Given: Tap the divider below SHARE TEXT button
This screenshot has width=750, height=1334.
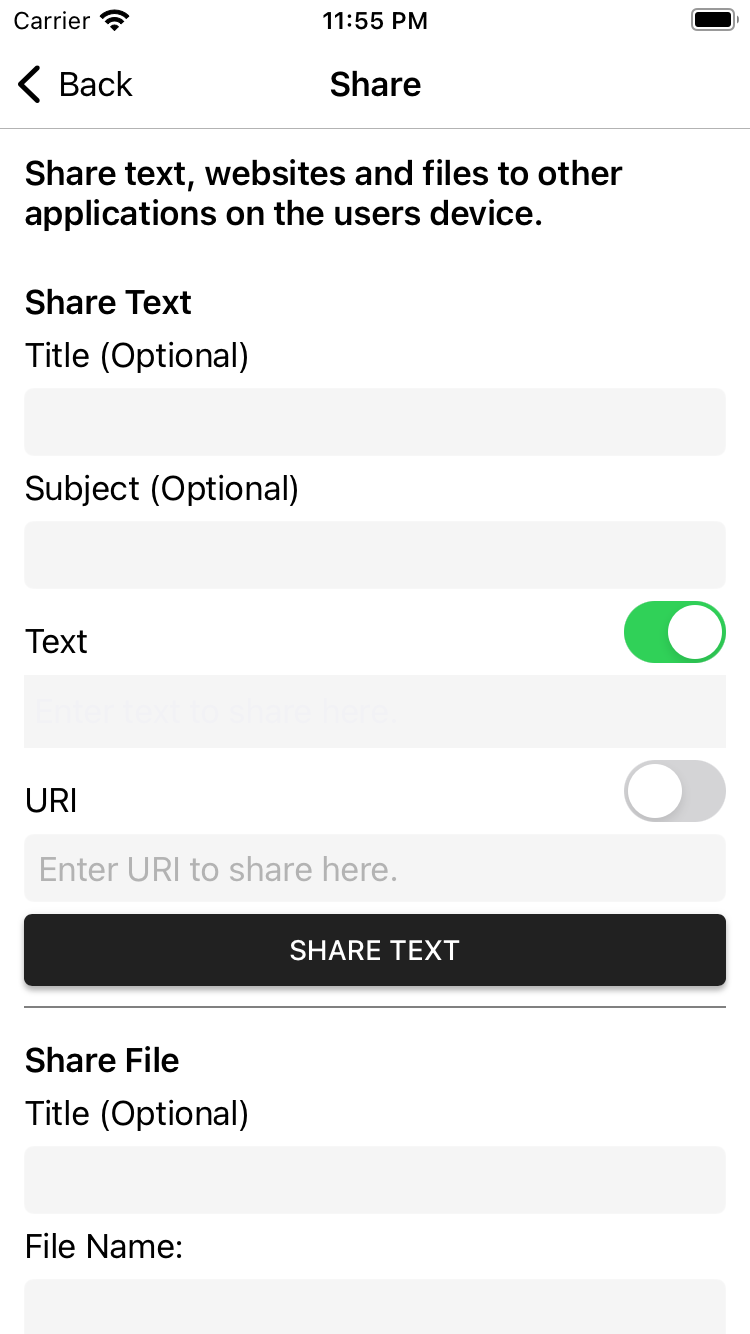Looking at the screenshot, I should (x=375, y=1004).
